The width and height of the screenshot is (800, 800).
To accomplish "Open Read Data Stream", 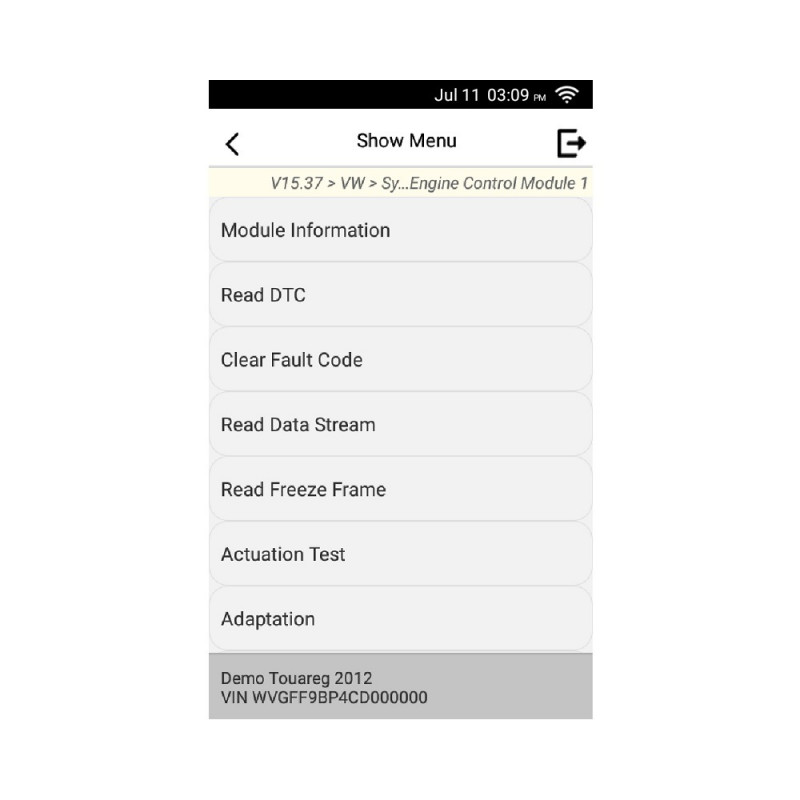I will [400, 425].
